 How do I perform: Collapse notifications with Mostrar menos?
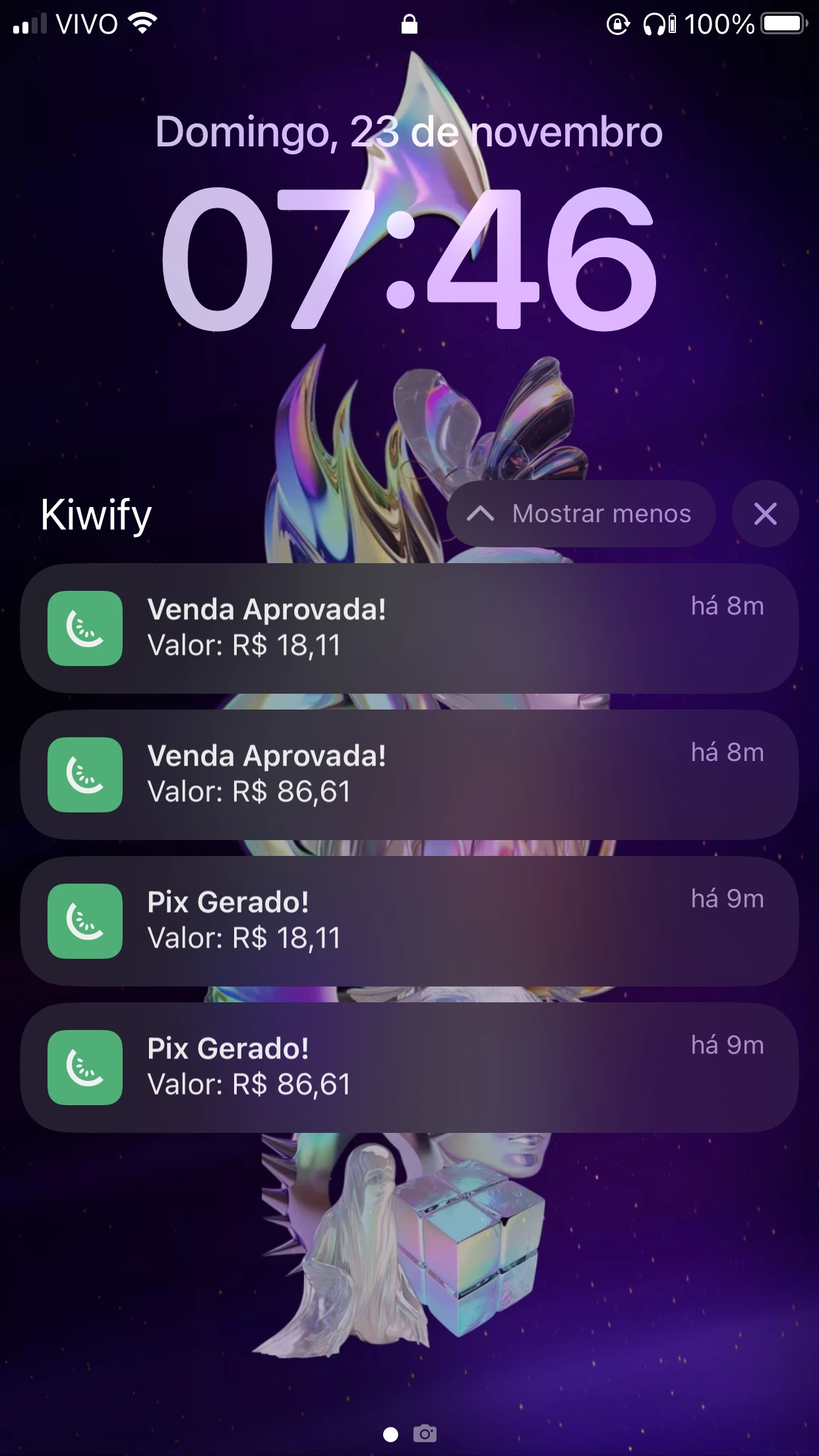(580, 514)
